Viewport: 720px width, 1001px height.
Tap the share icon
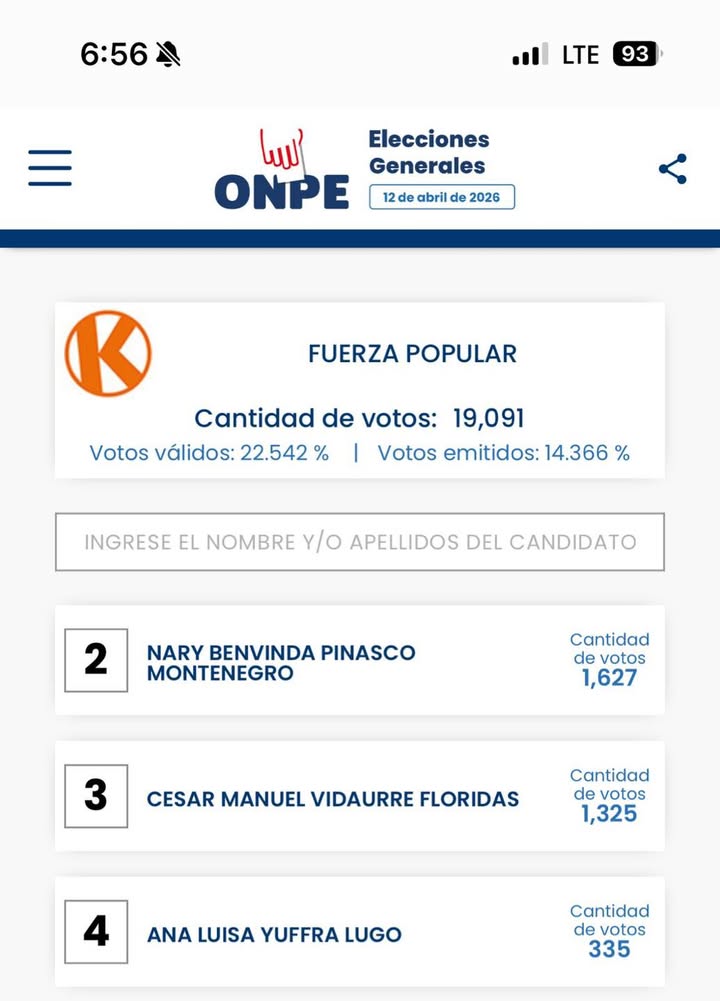[x=672, y=168]
